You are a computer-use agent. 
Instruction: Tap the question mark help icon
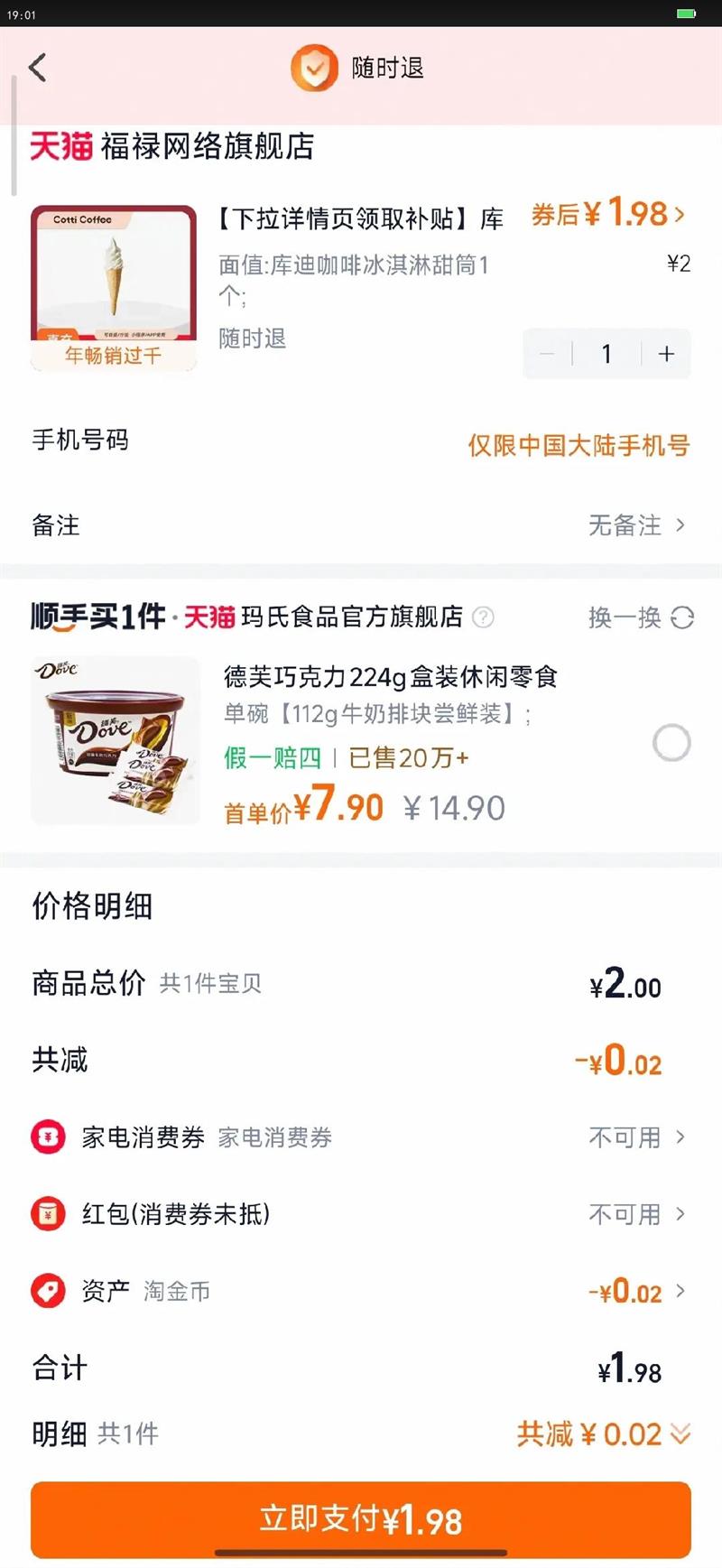pyautogui.click(x=484, y=617)
